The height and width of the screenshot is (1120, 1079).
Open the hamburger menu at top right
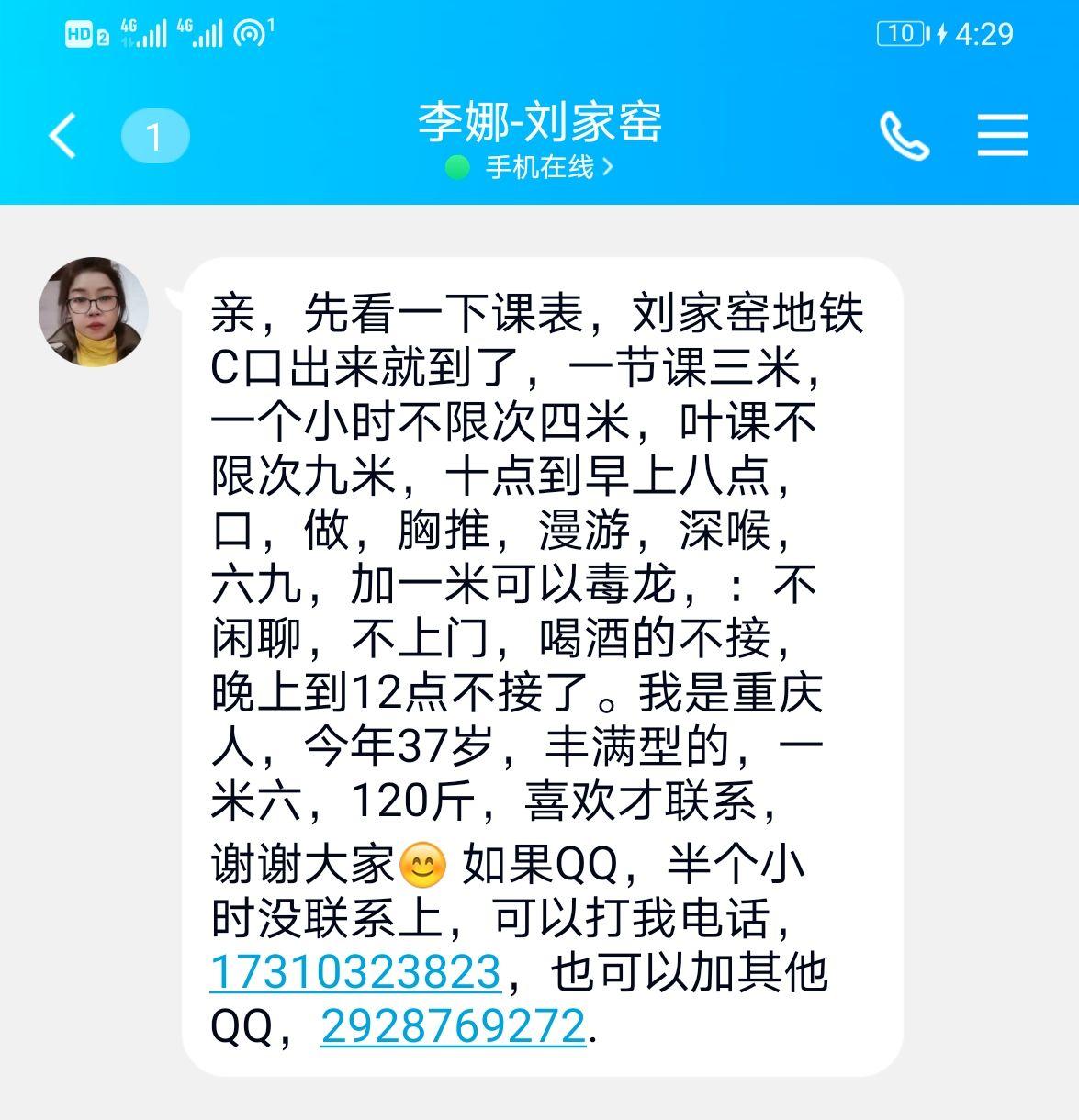(1002, 133)
